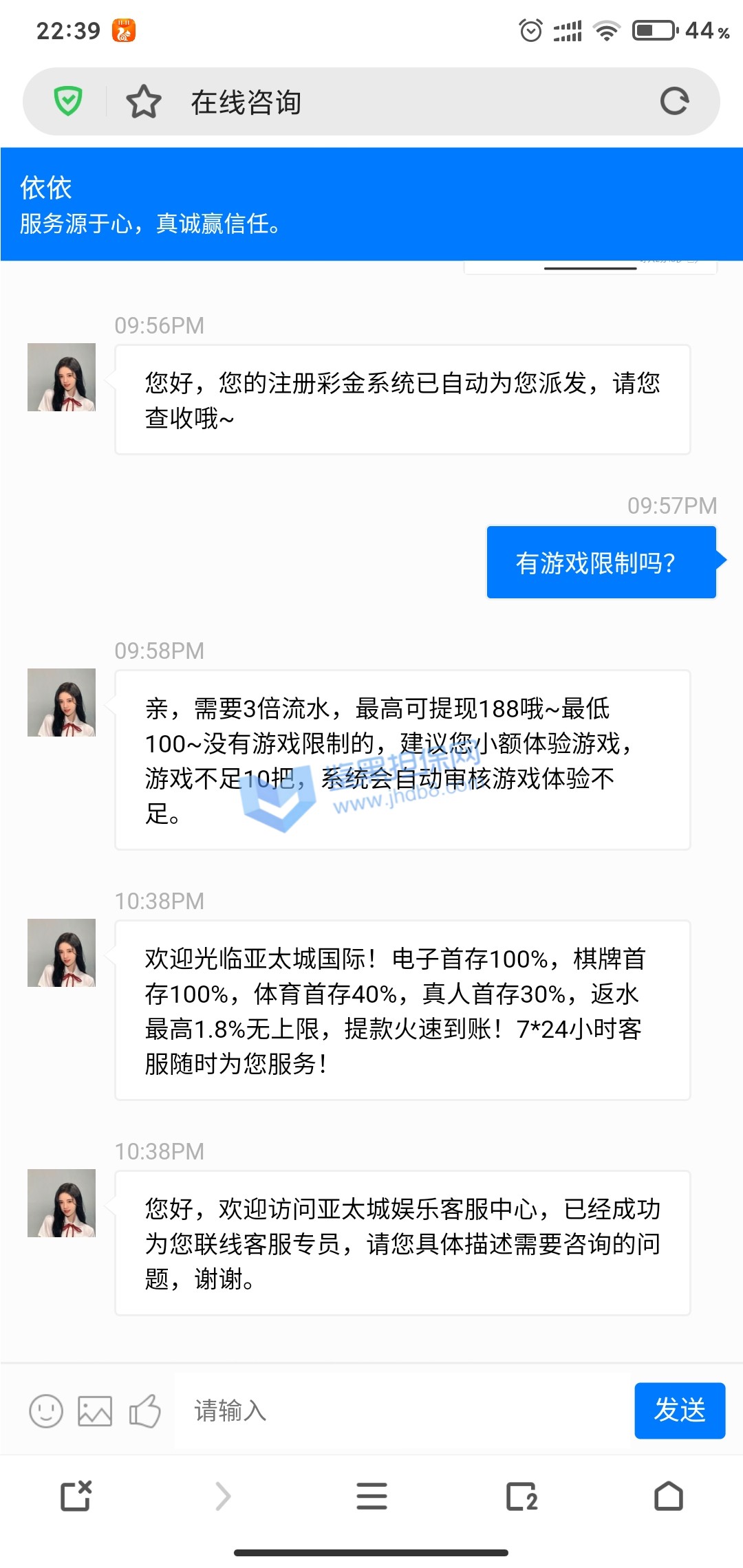View open browser tabs
This screenshot has width=743, height=1568.
coord(521,1496)
